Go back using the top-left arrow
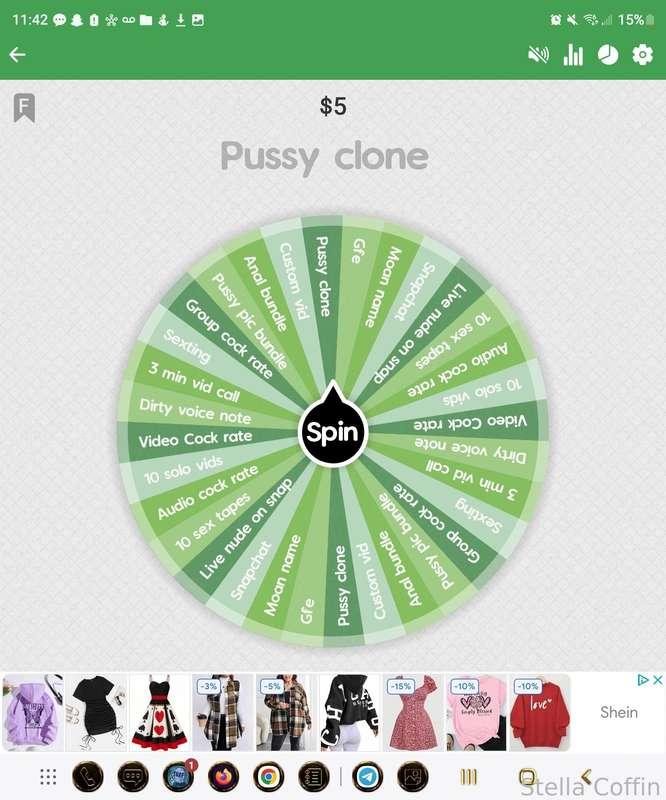 17,55
